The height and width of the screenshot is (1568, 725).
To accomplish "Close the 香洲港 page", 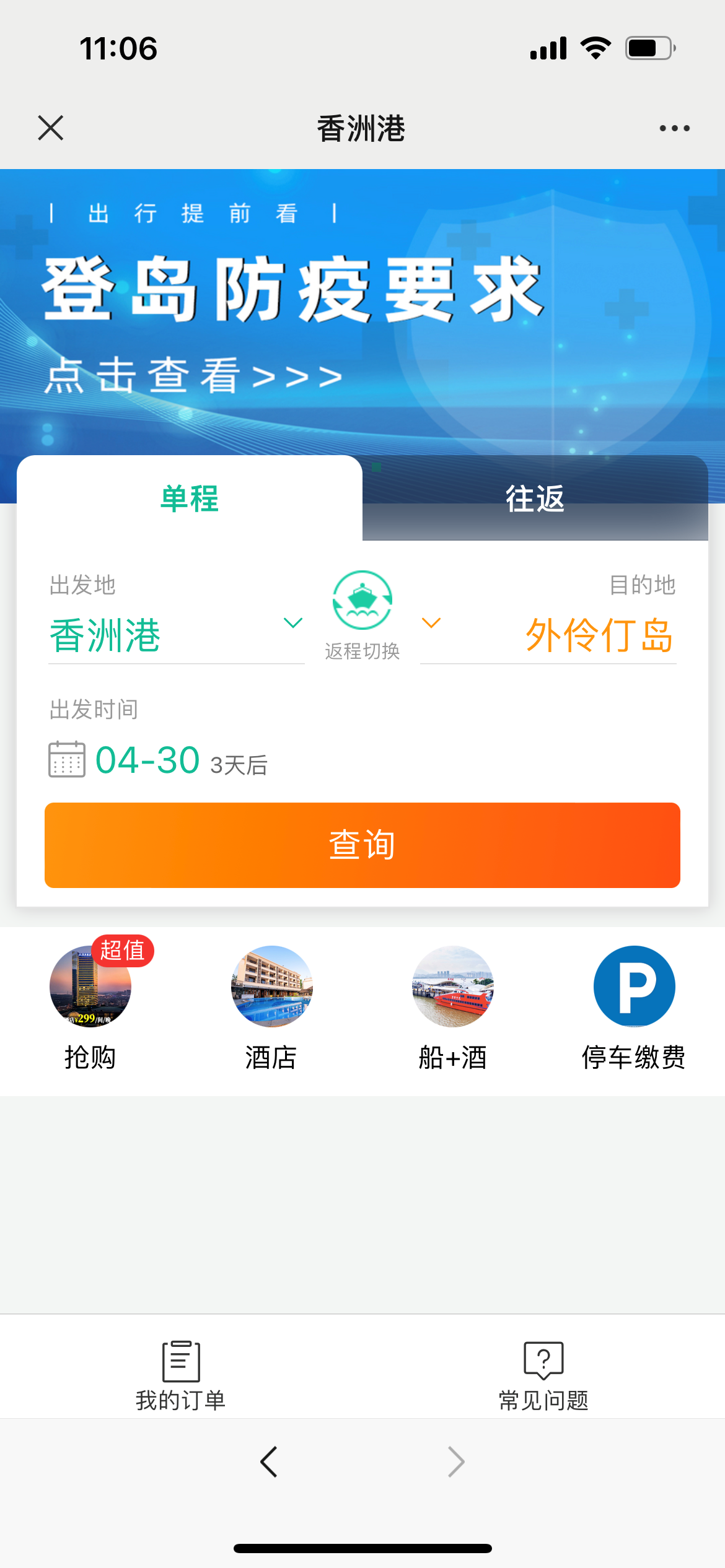I will (50, 128).
